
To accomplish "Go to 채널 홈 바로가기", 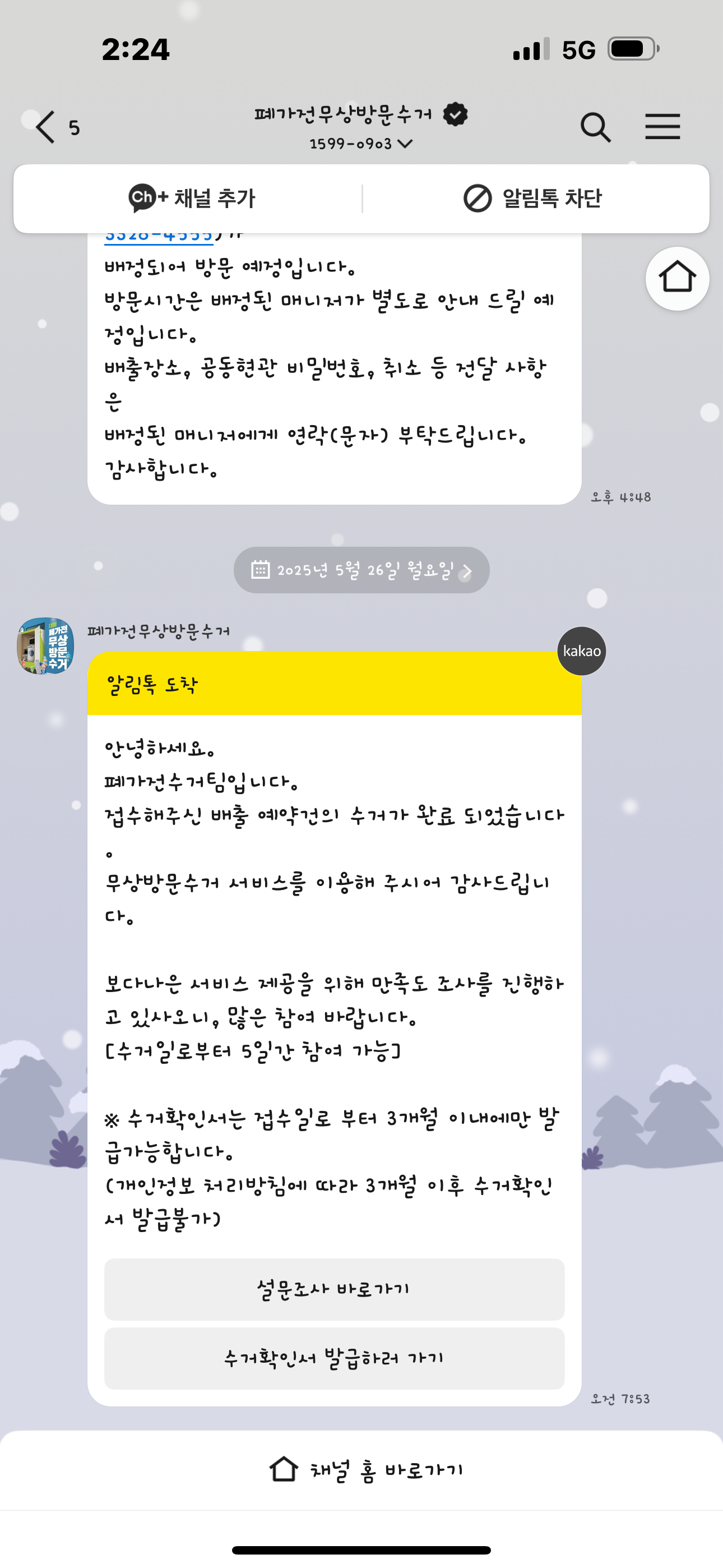I will tap(365, 1470).
